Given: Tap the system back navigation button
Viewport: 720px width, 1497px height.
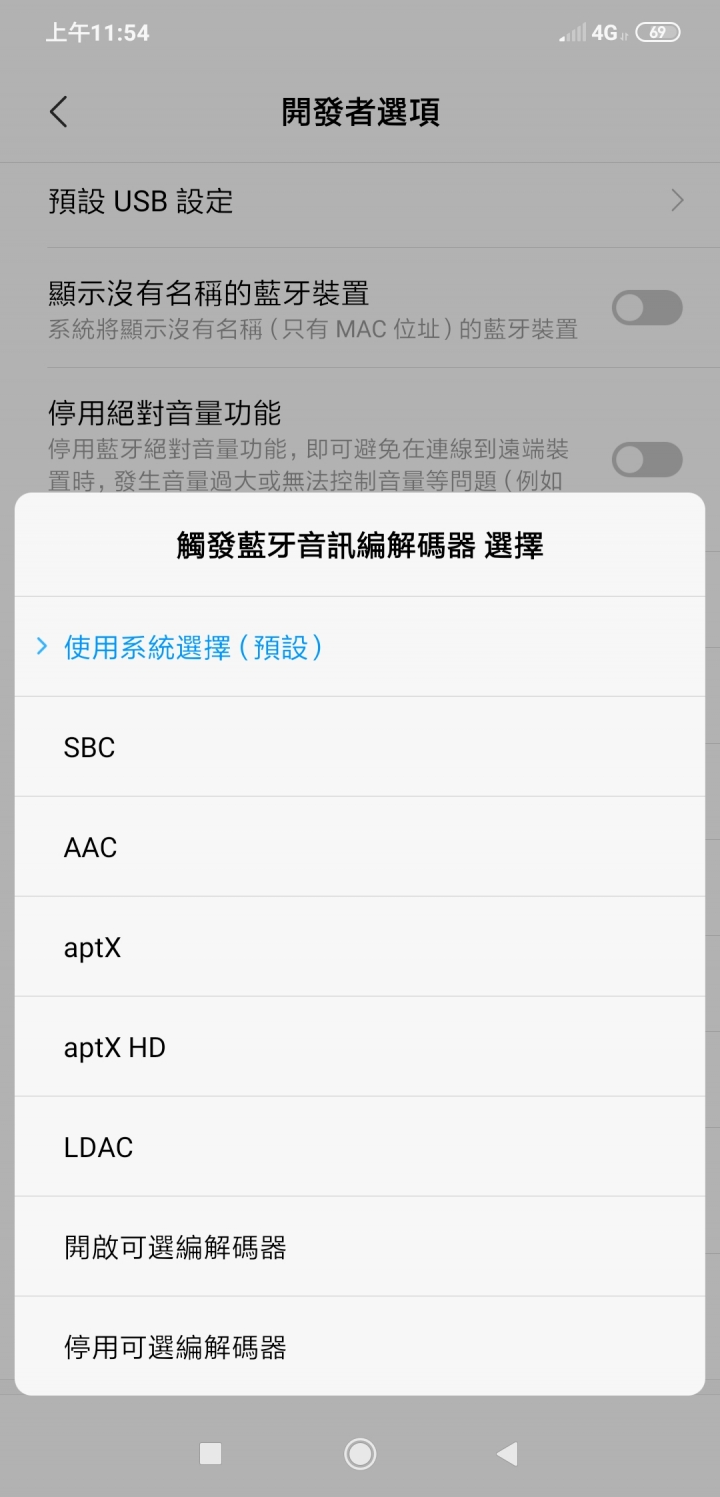Looking at the screenshot, I should [507, 1454].
